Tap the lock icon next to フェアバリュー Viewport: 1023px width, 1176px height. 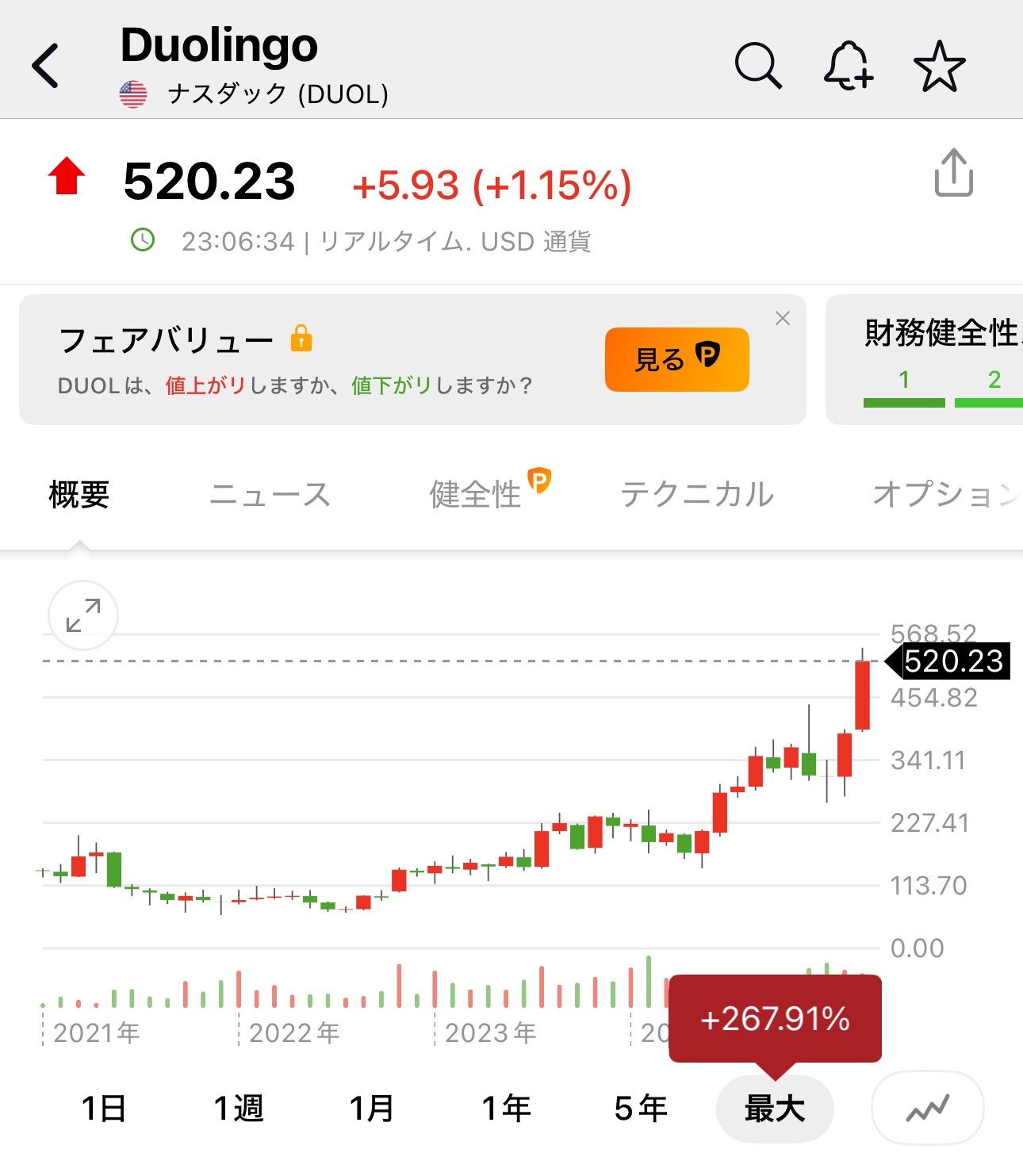pyautogui.click(x=299, y=338)
